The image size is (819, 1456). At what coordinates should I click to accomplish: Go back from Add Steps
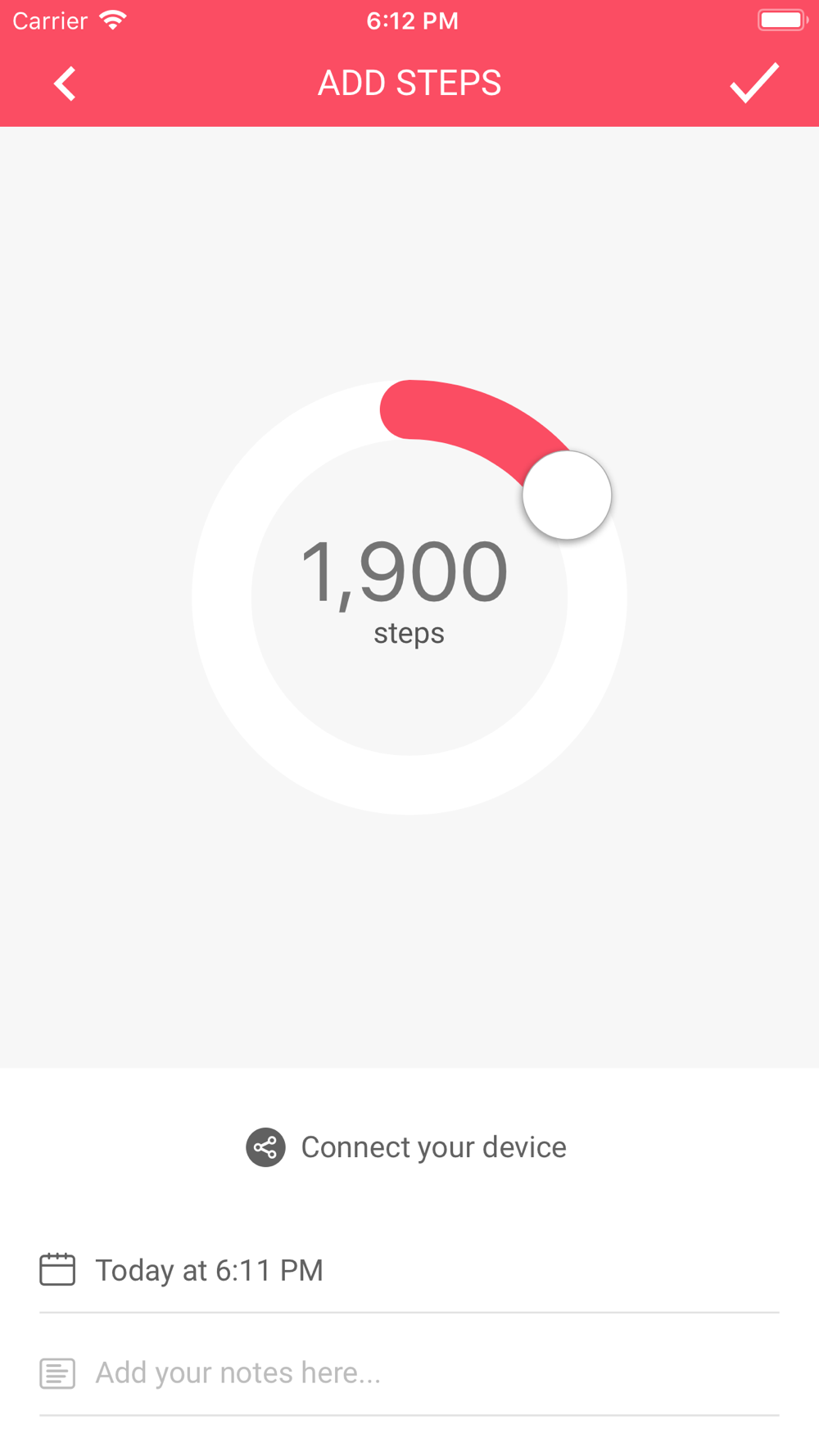(65, 84)
